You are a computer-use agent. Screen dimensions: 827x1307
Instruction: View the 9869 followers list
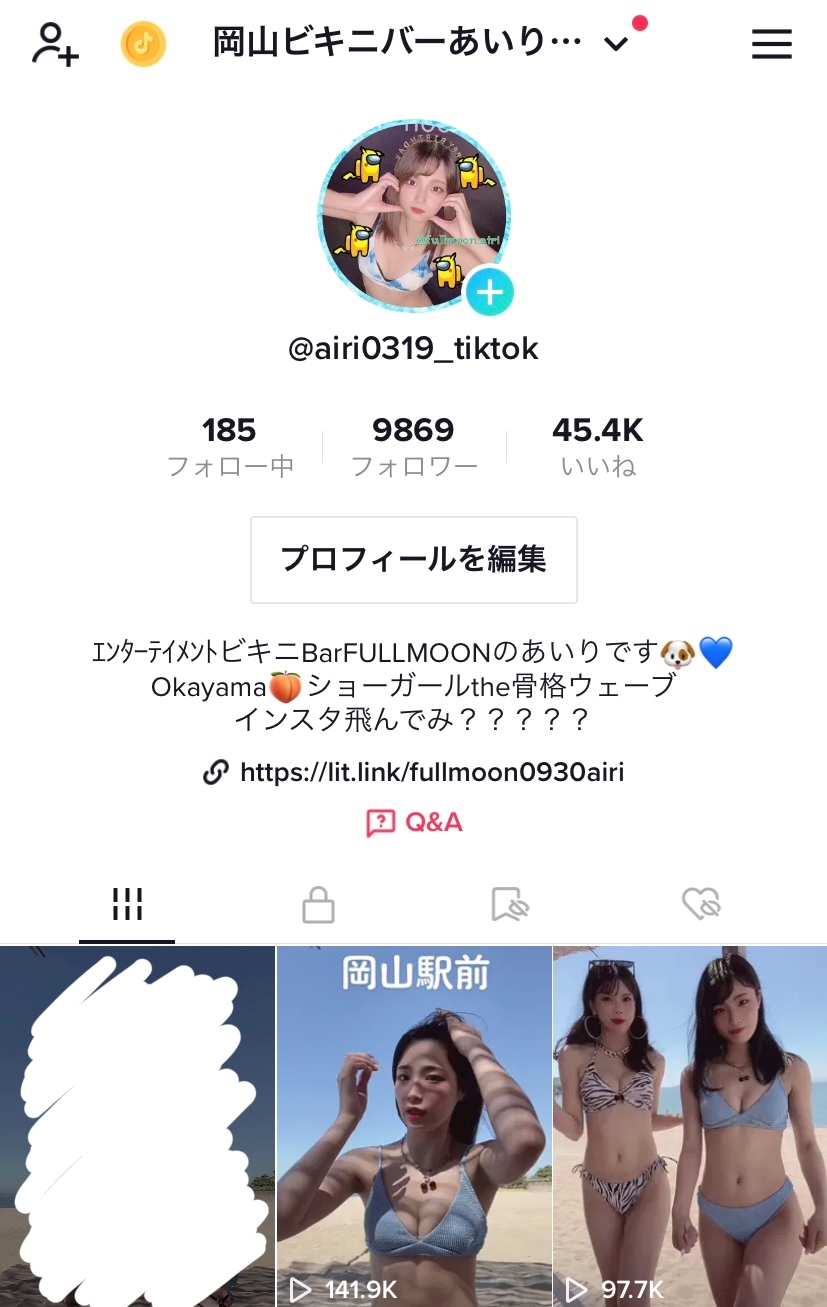[x=414, y=446]
